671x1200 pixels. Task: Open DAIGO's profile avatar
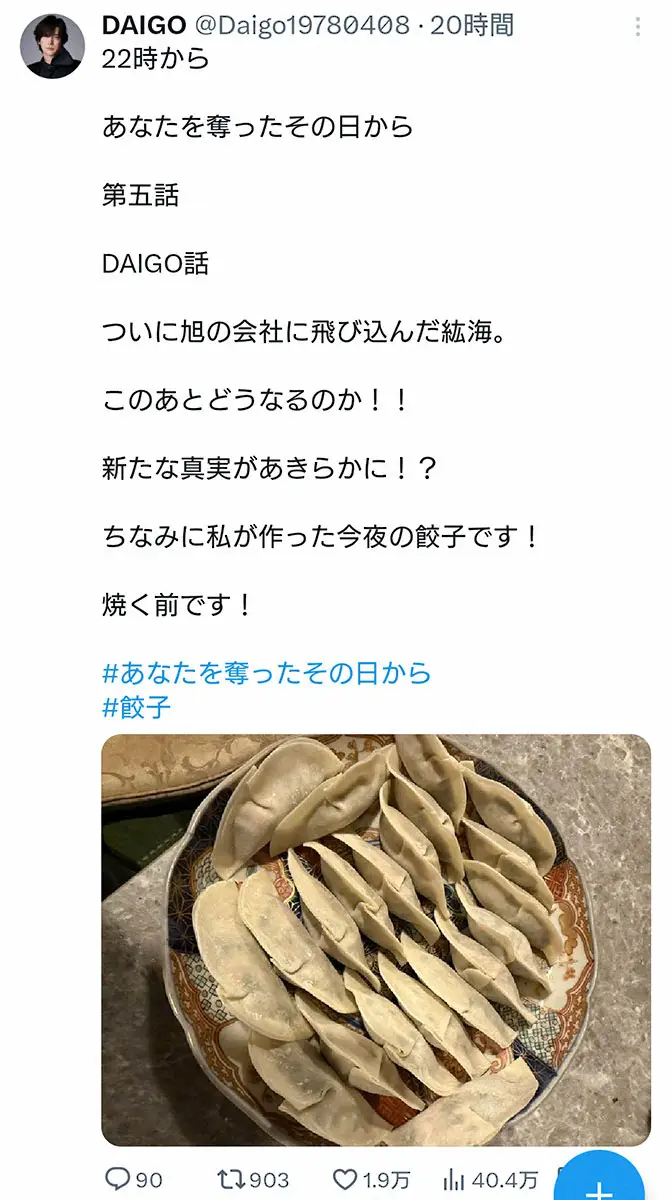pyautogui.click(x=53, y=46)
